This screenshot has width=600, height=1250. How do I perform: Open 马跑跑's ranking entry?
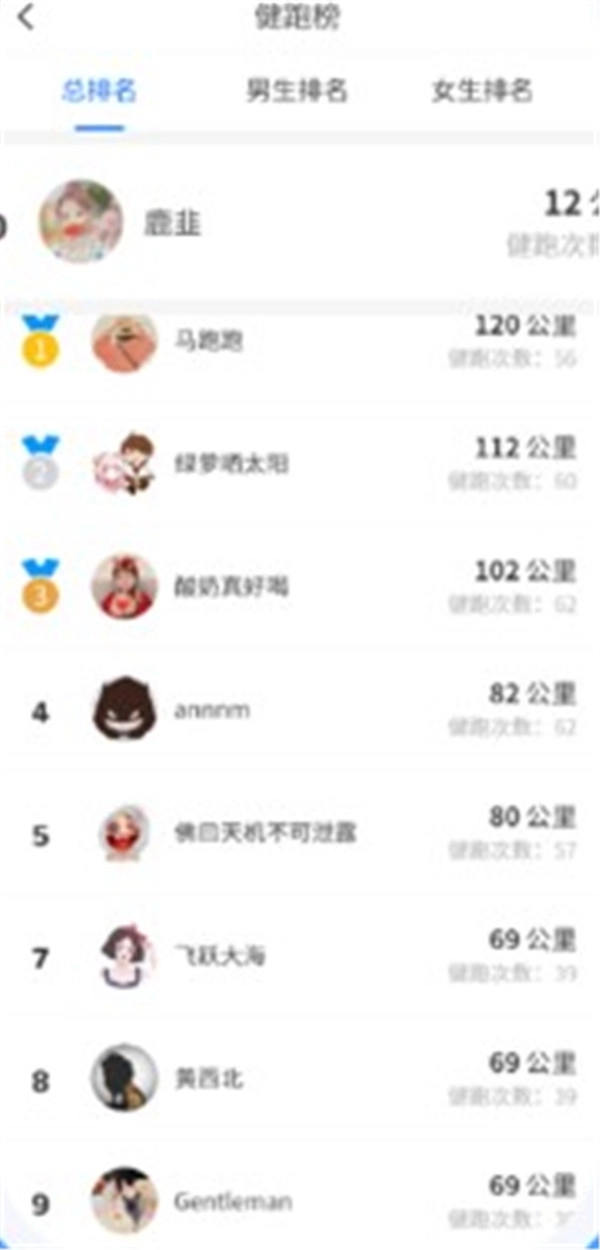[x=300, y=342]
